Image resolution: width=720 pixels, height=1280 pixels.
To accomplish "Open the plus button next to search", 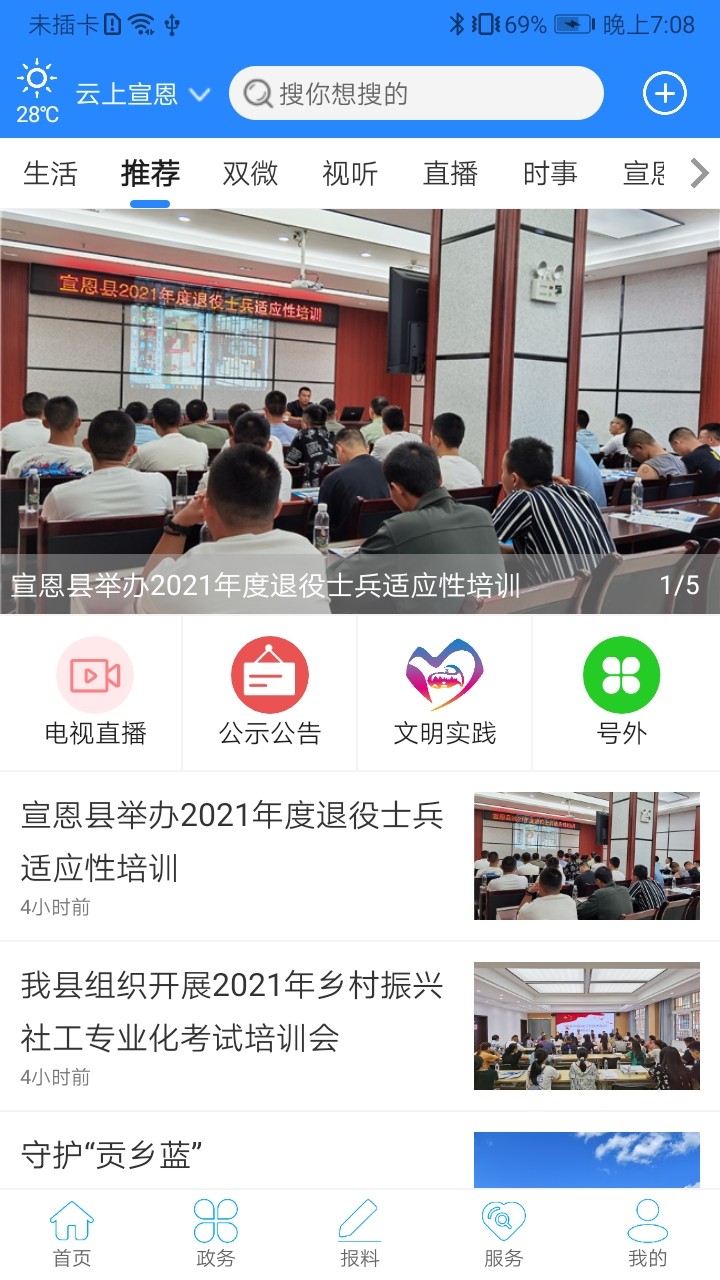I will (663, 92).
